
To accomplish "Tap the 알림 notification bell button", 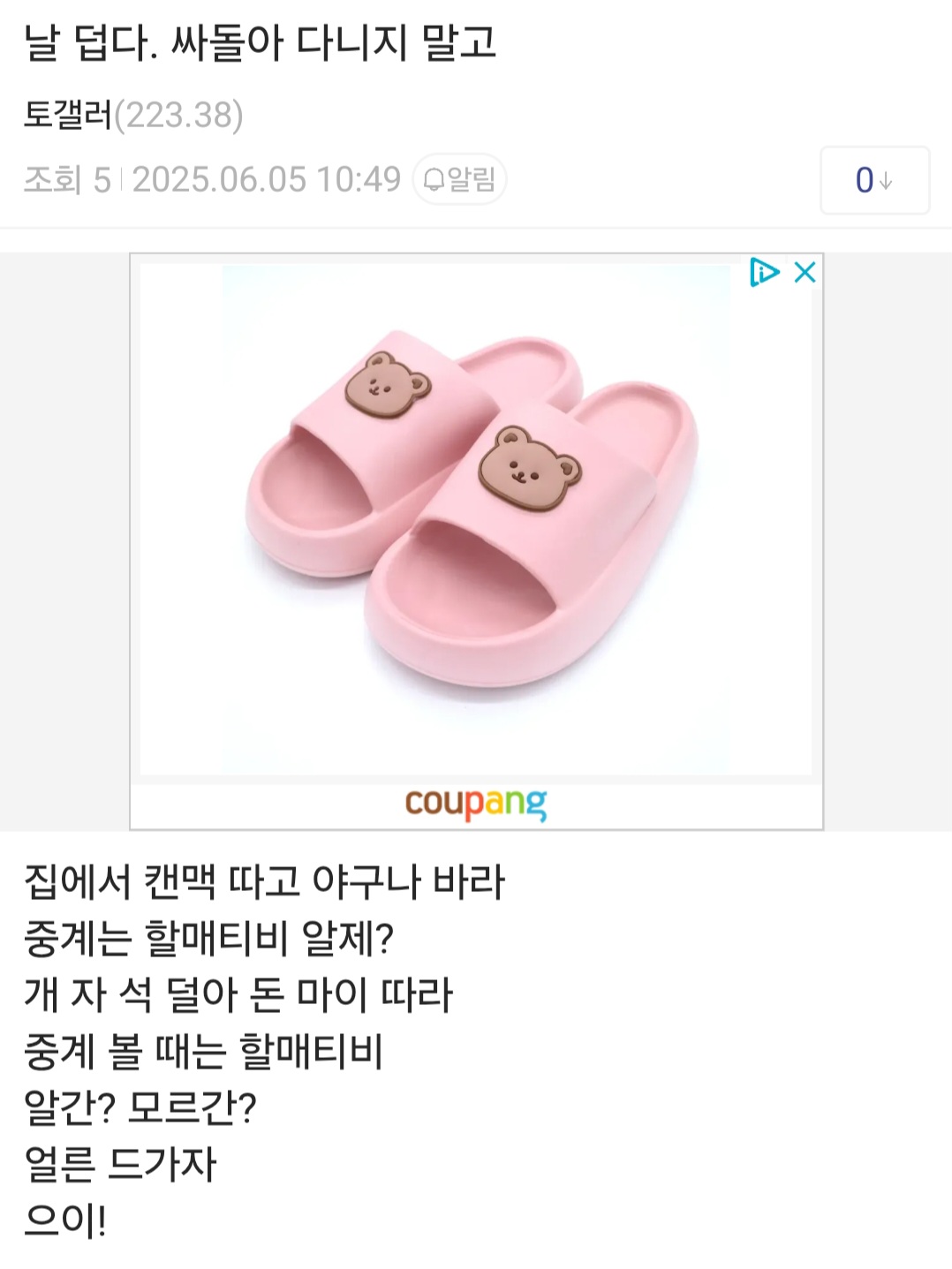I will point(459,179).
